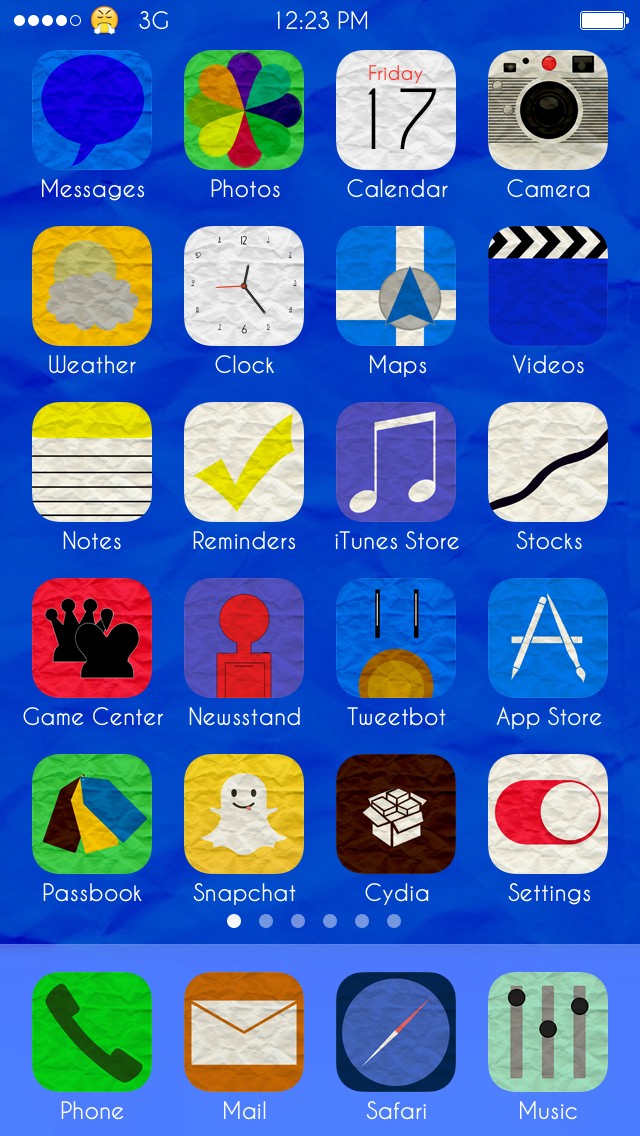The image size is (640, 1136).
Task: Check the Weather app
Action: pos(92,286)
